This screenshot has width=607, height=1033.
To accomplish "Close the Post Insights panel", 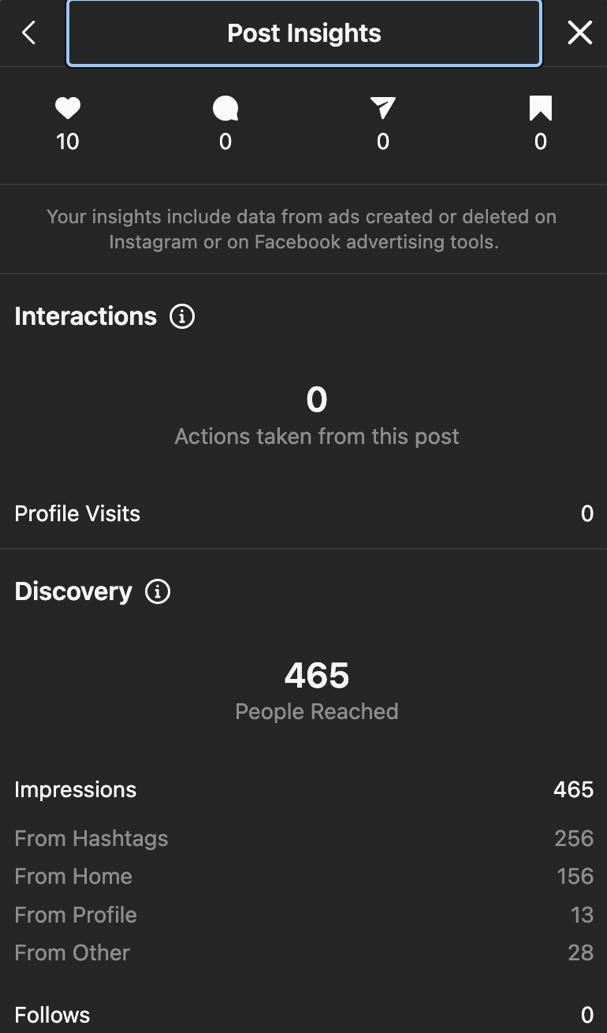I will pos(579,32).
